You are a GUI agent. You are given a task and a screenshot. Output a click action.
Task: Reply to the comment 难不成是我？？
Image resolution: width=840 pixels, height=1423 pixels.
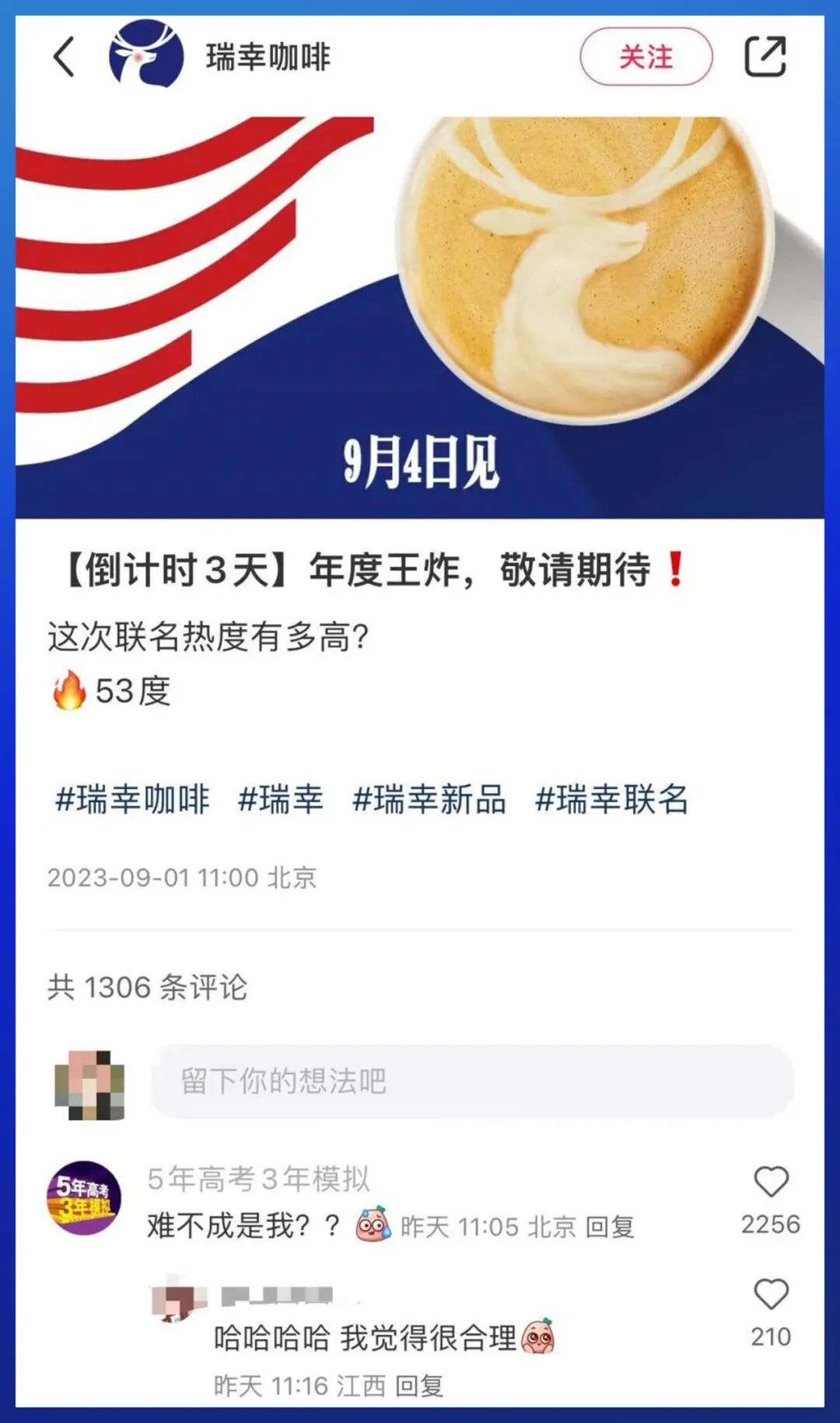610,1227
